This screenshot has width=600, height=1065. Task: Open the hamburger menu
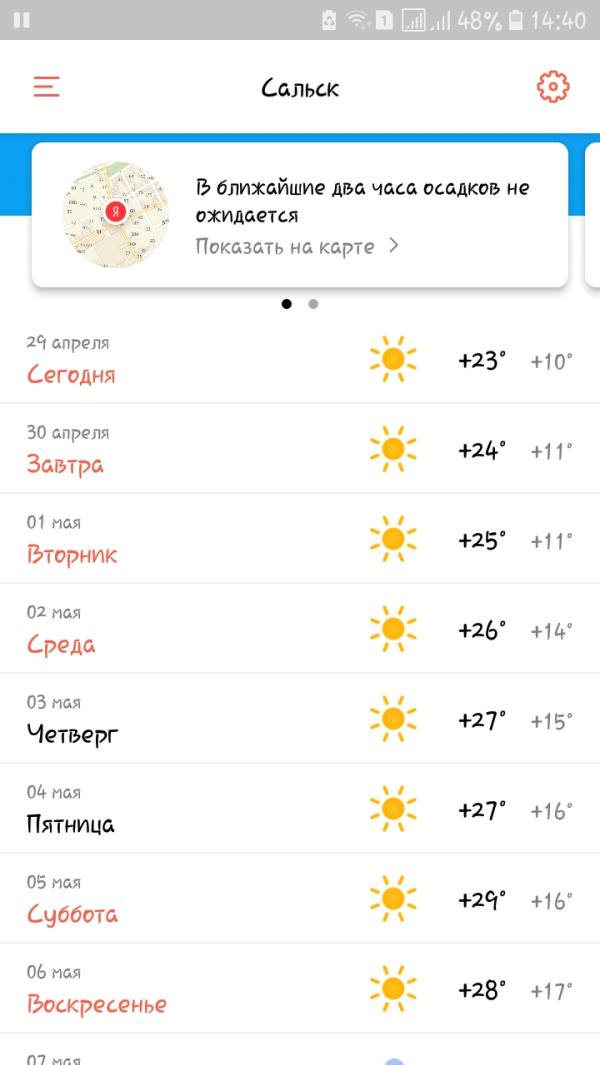(46, 87)
